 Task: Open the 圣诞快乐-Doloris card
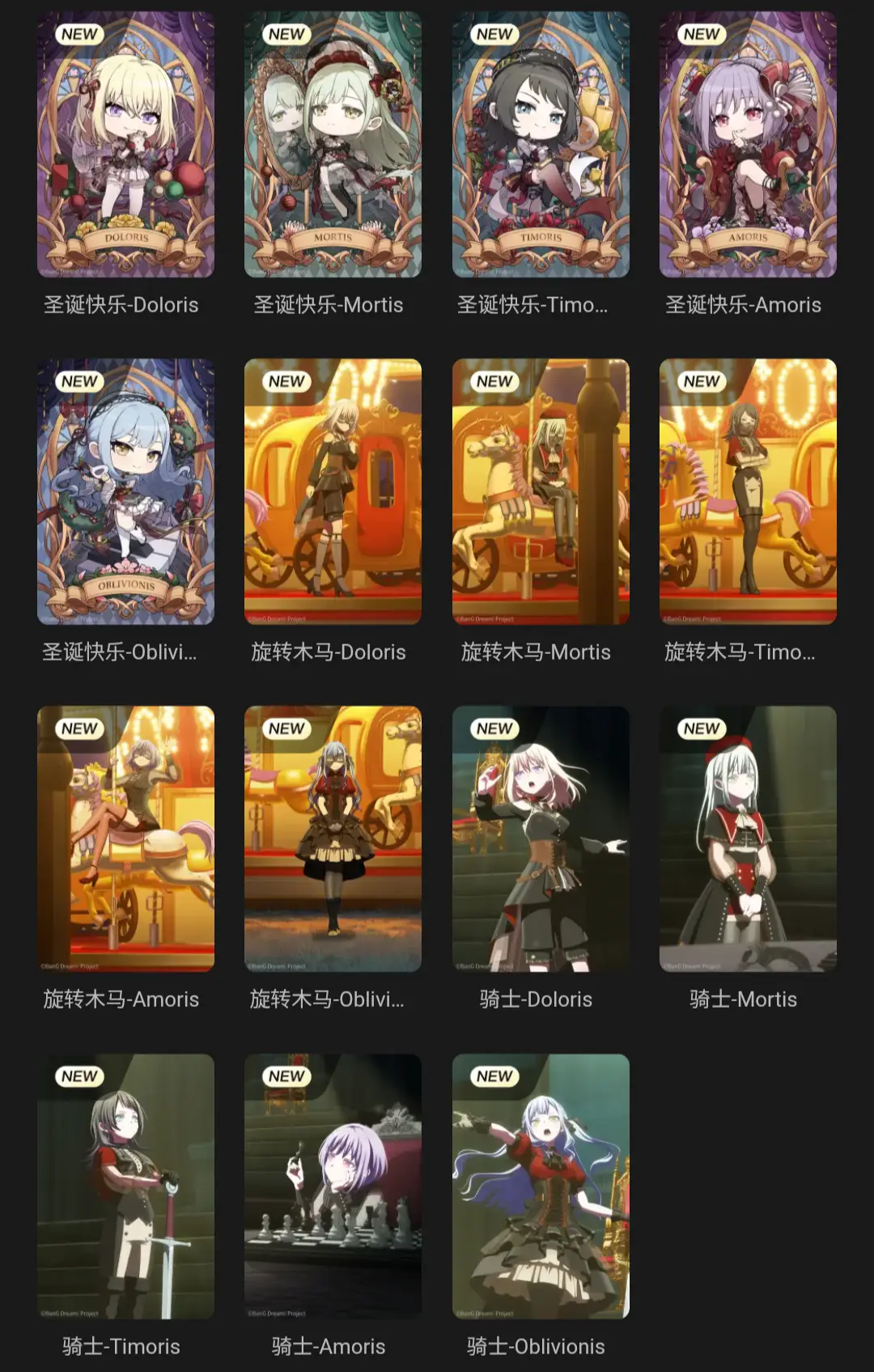(125, 146)
